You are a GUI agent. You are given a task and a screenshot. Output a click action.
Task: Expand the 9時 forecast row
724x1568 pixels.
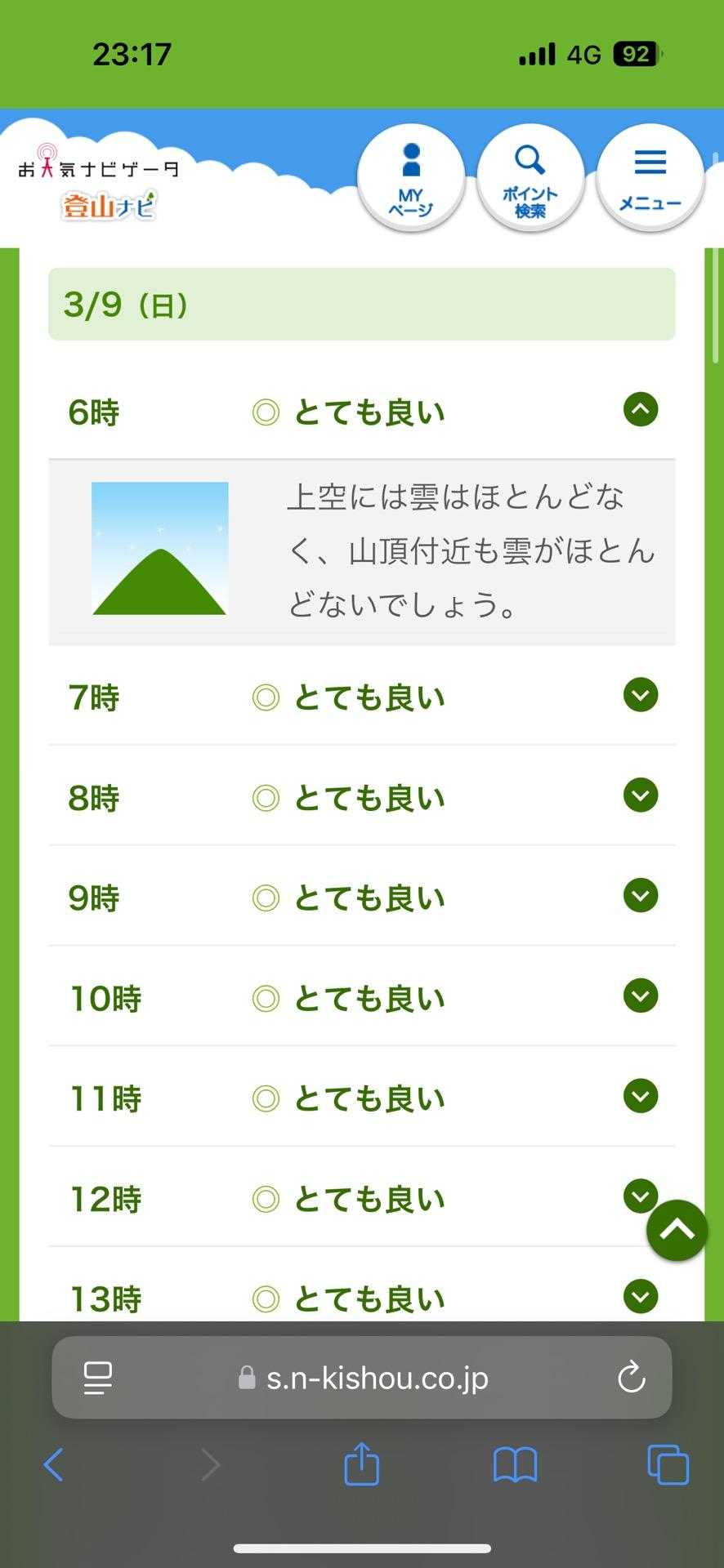pyautogui.click(x=640, y=897)
